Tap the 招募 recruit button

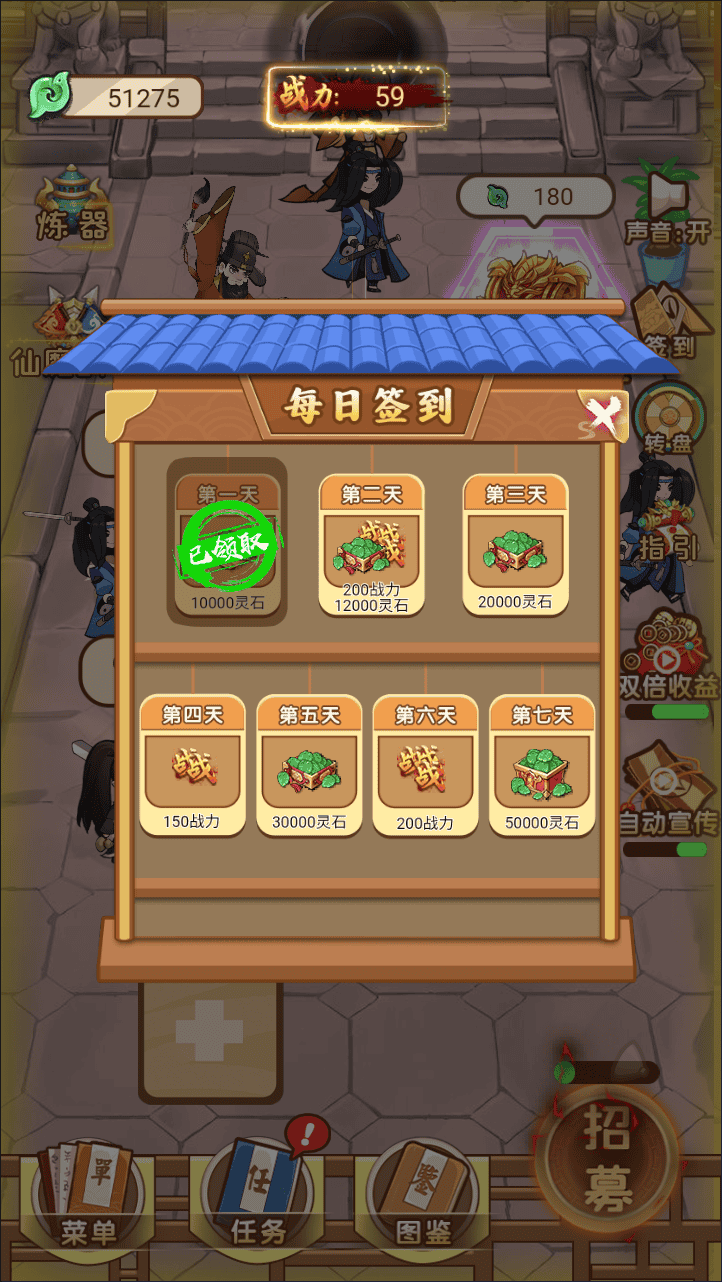point(609,1158)
